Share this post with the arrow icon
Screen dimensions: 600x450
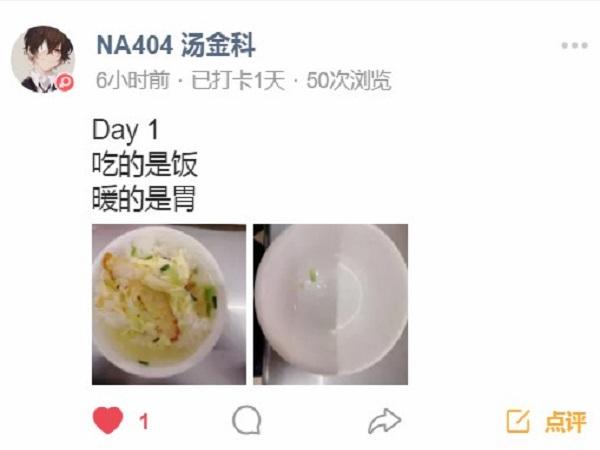[x=384, y=421]
